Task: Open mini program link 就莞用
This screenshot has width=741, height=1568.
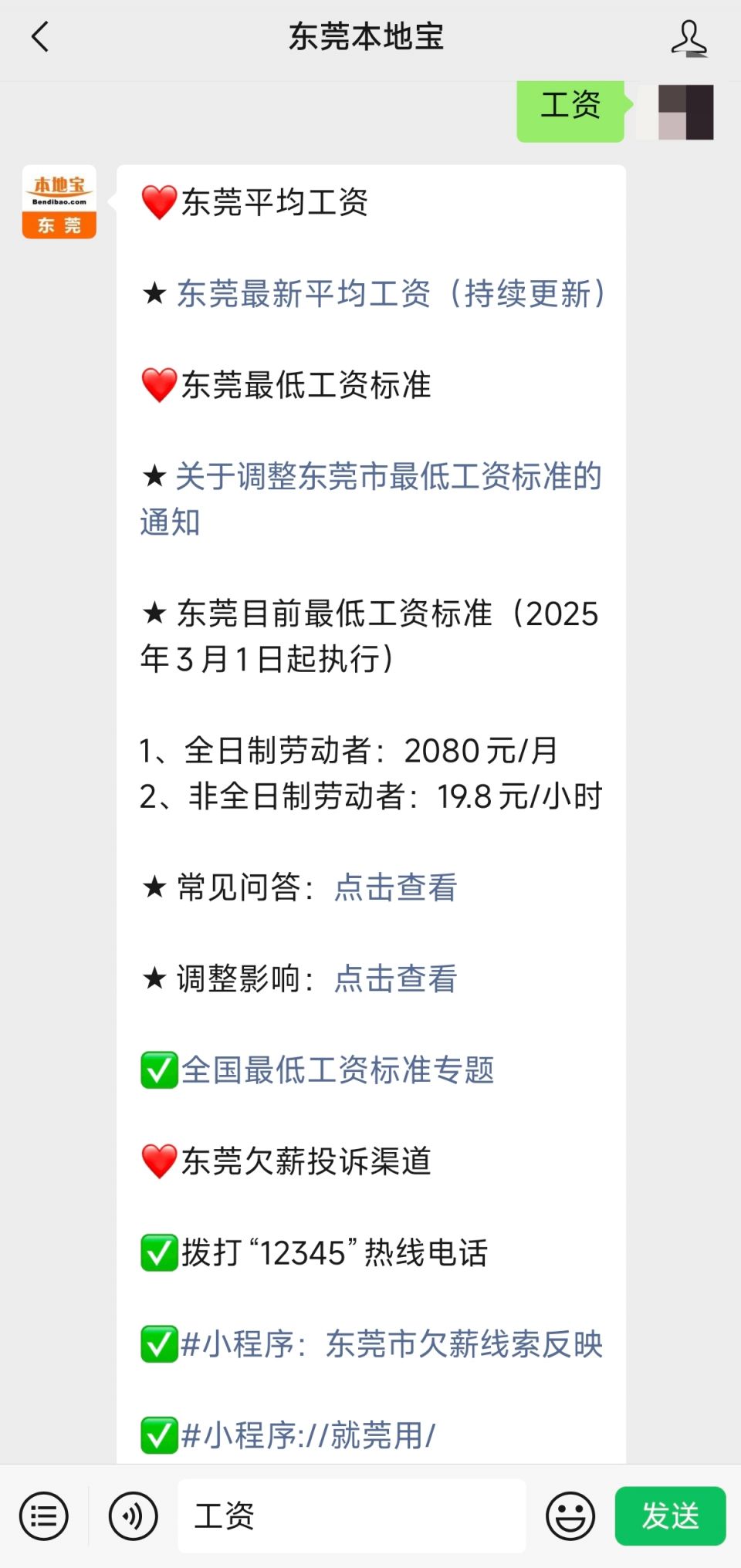Action: point(309,1435)
